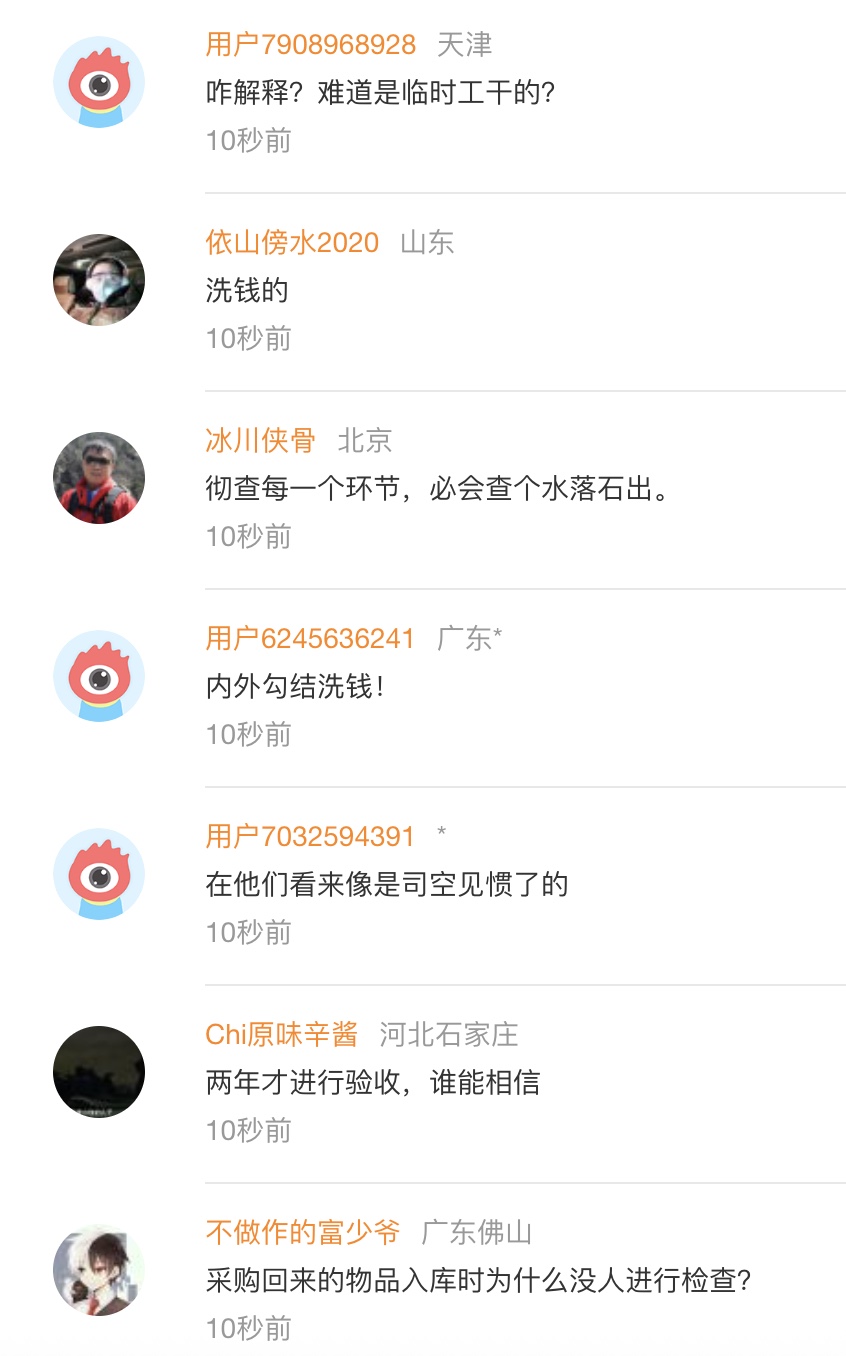Viewport: 846px width, 1356px height.
Task: Tap 不做作的富少爷's anime avatar
Action: point(99,1270)
